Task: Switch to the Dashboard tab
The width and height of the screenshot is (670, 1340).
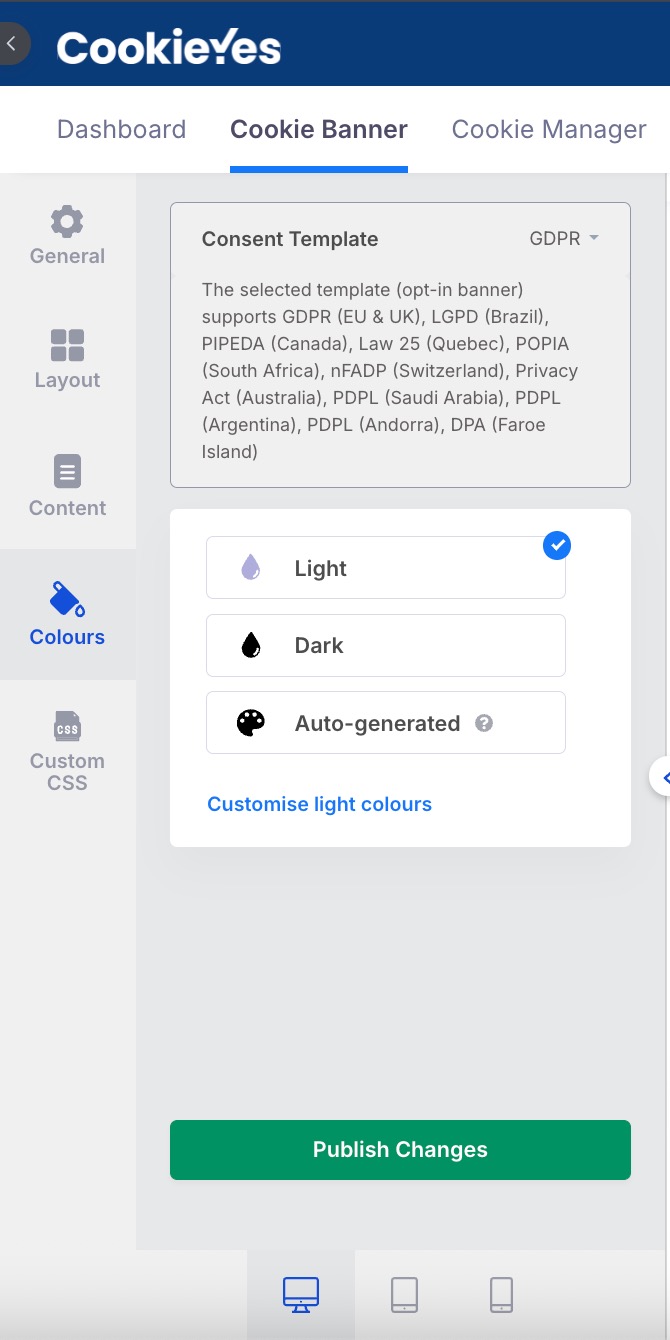Action: tap(121, 130)
